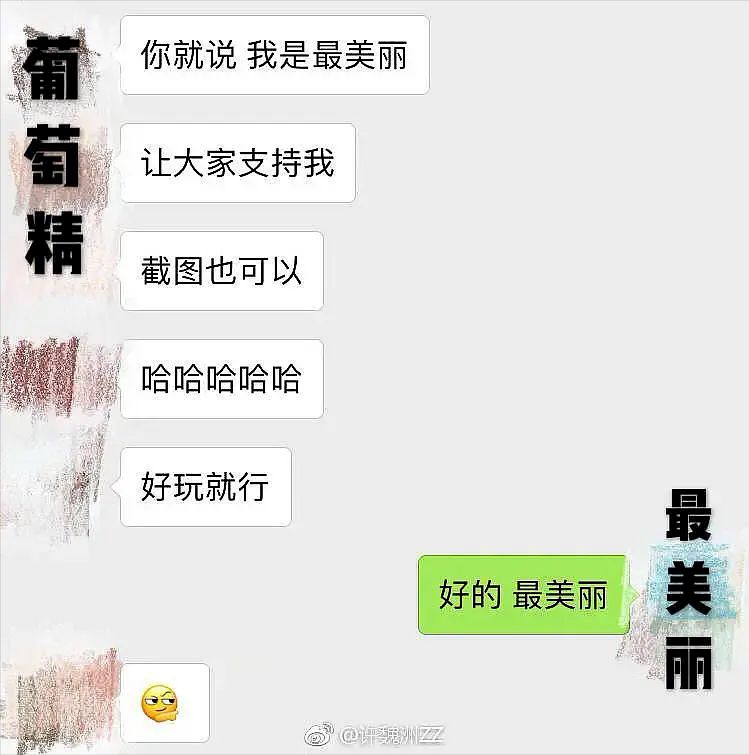The width and height of the screenshot is (749, 755).
Task: Select the Weibo logo watermark icon
Action: [318, 733]
